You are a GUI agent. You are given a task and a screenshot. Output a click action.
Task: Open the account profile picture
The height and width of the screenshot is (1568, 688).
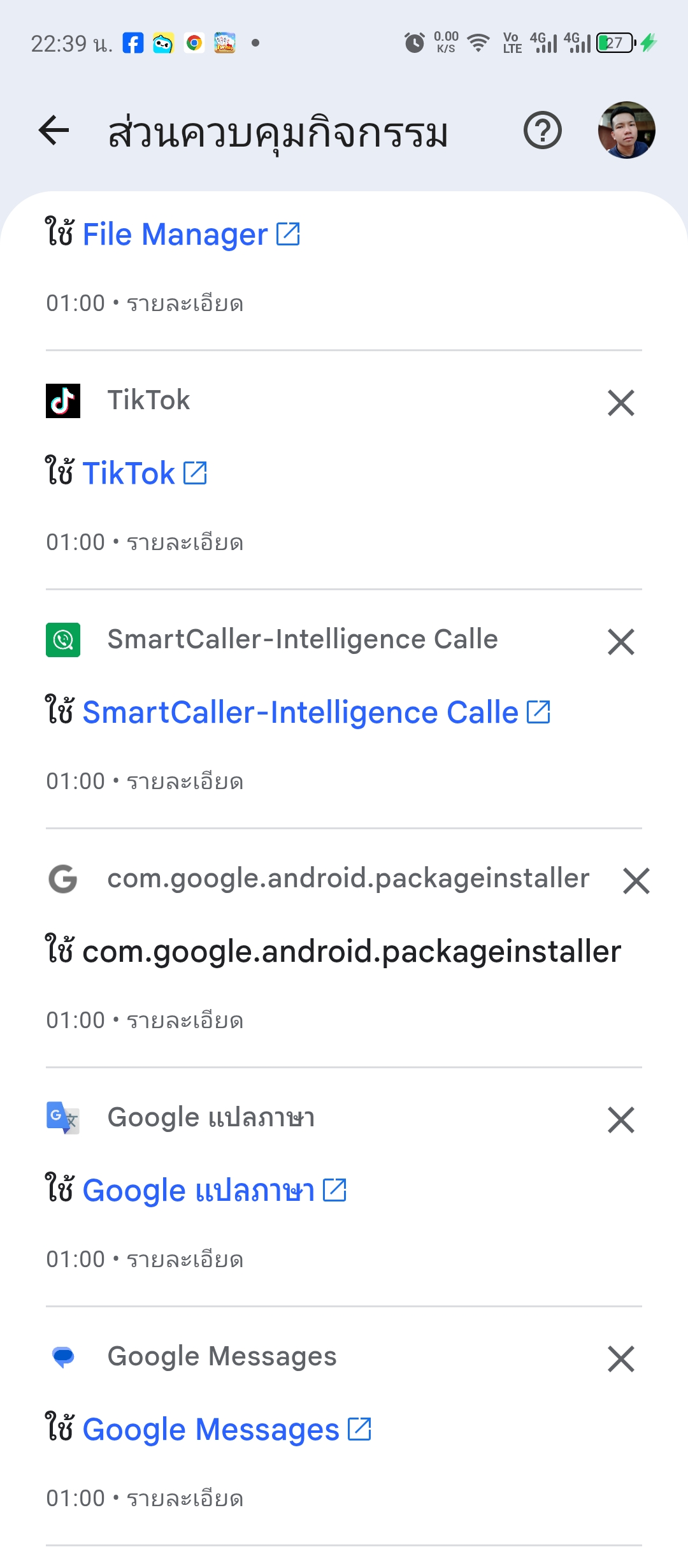pos(627,130)
